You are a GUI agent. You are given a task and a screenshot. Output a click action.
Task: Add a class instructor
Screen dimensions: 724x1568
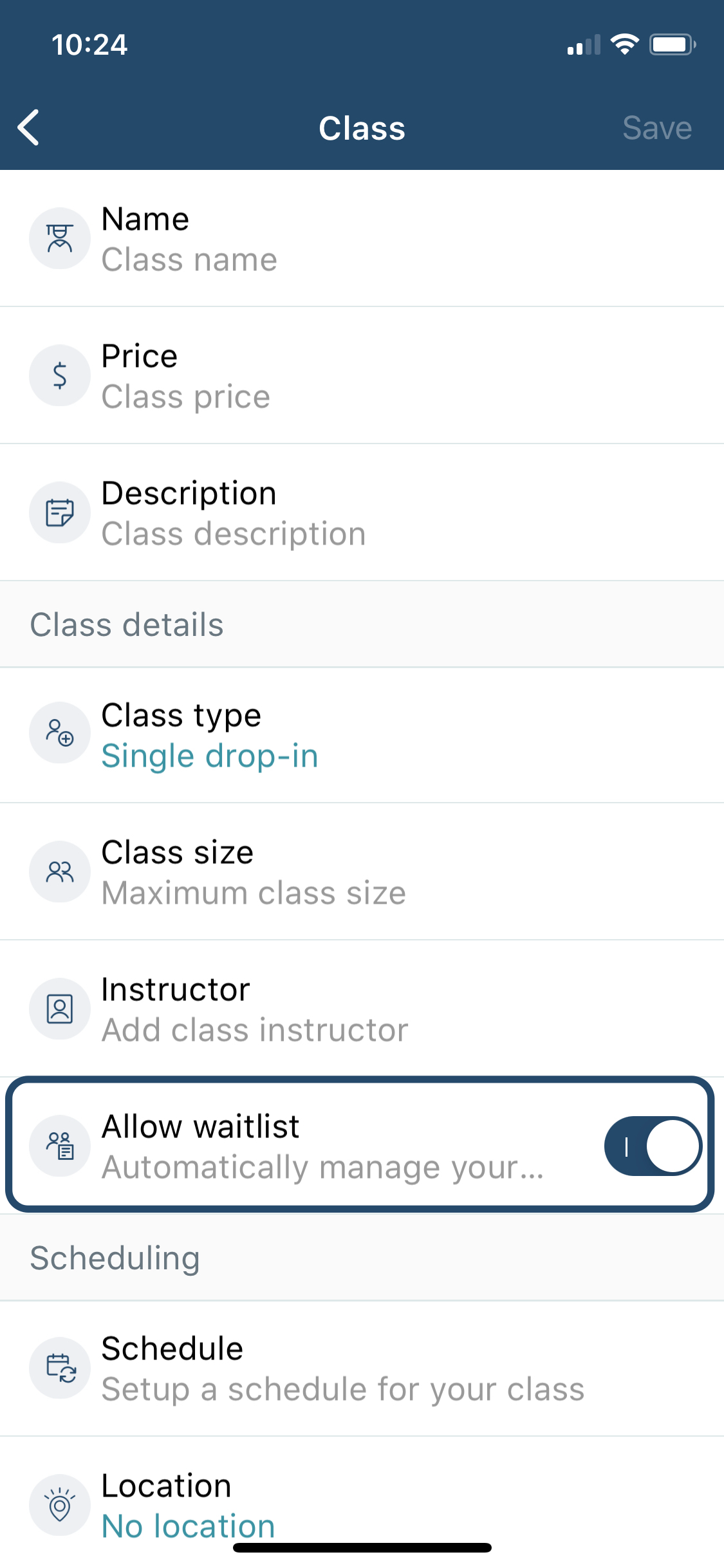(x=362, y=1009)
